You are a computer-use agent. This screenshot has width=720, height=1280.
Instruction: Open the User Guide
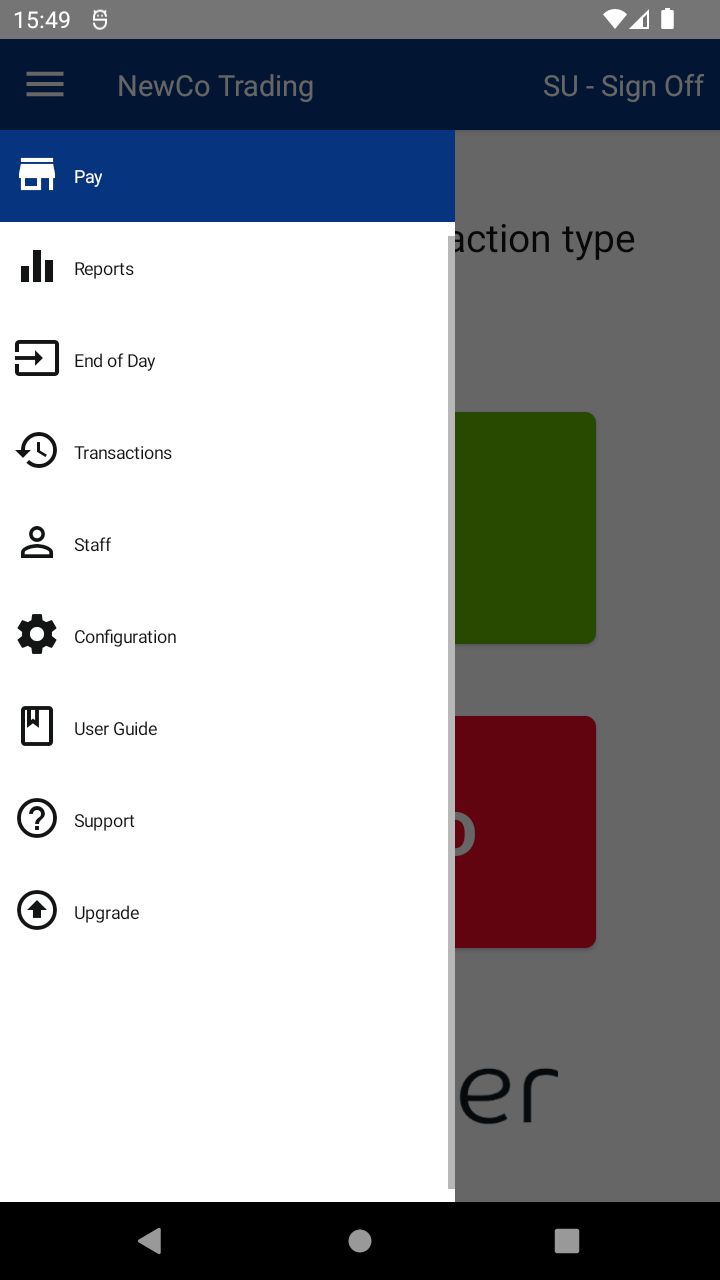tap(115, 729)
